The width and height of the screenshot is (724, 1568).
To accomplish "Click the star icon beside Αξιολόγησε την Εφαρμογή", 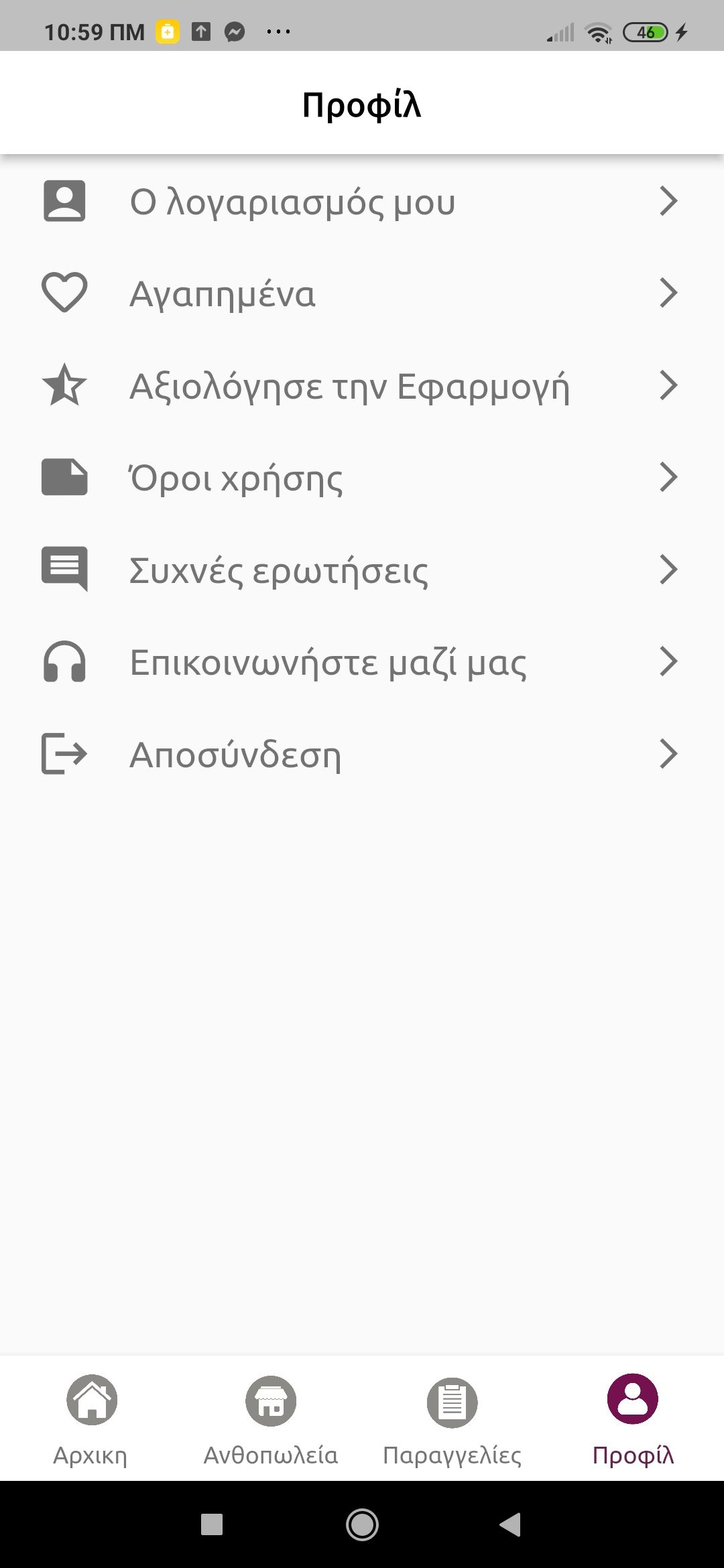I will 64,385.
